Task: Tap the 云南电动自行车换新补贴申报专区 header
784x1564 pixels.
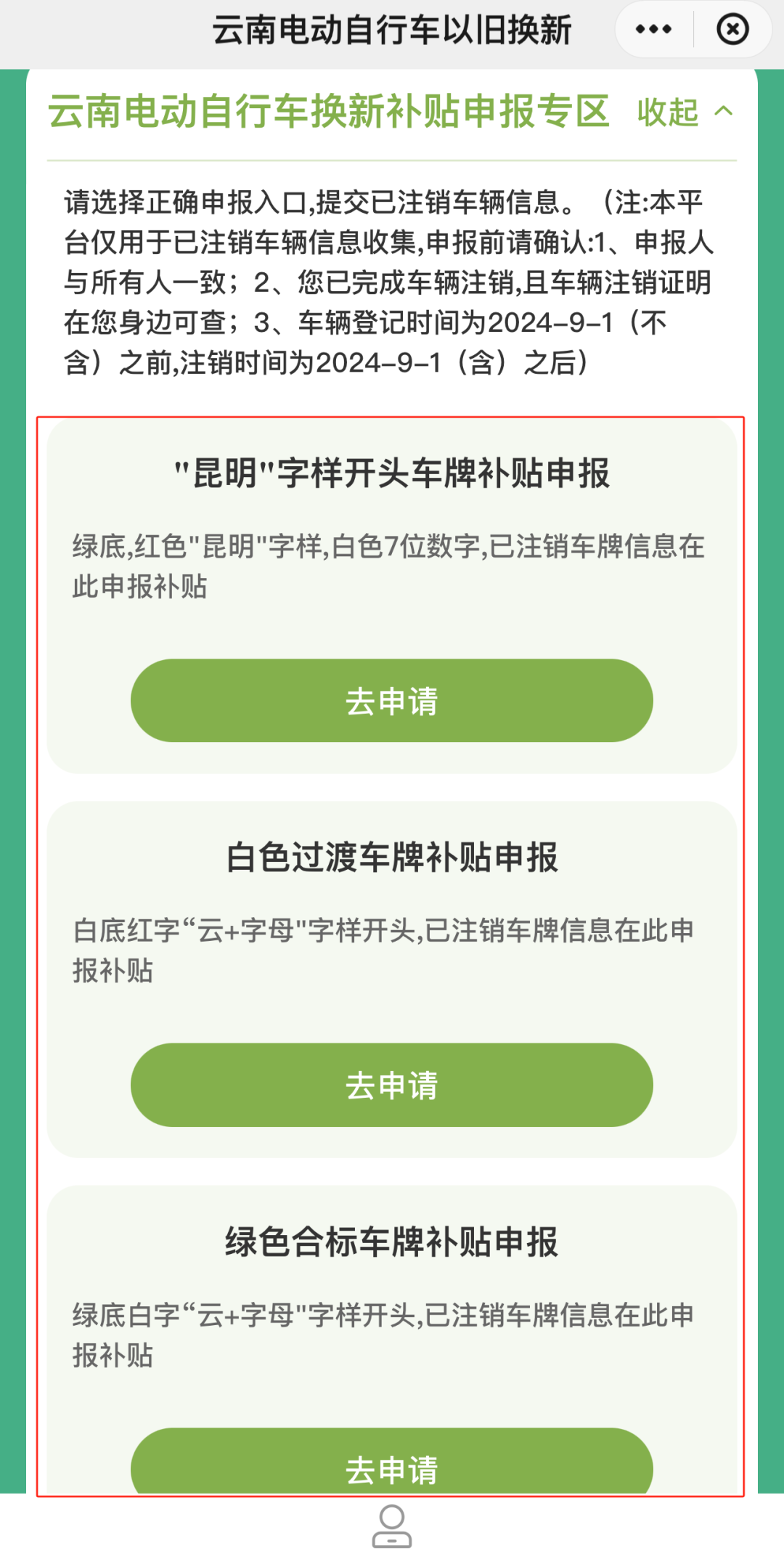Action: [x=330, y=113]
